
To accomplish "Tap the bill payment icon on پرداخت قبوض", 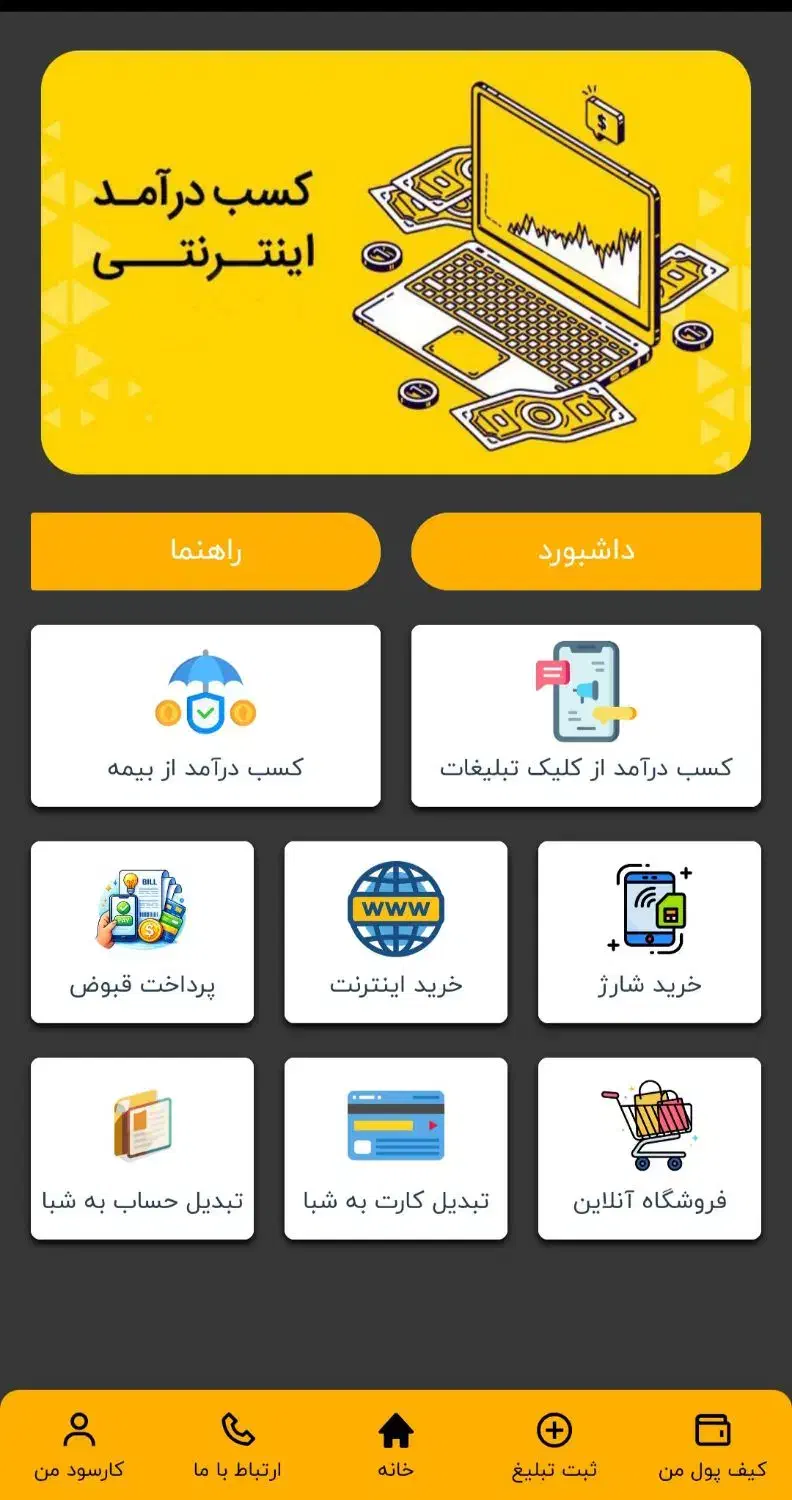I will point(140,905).
